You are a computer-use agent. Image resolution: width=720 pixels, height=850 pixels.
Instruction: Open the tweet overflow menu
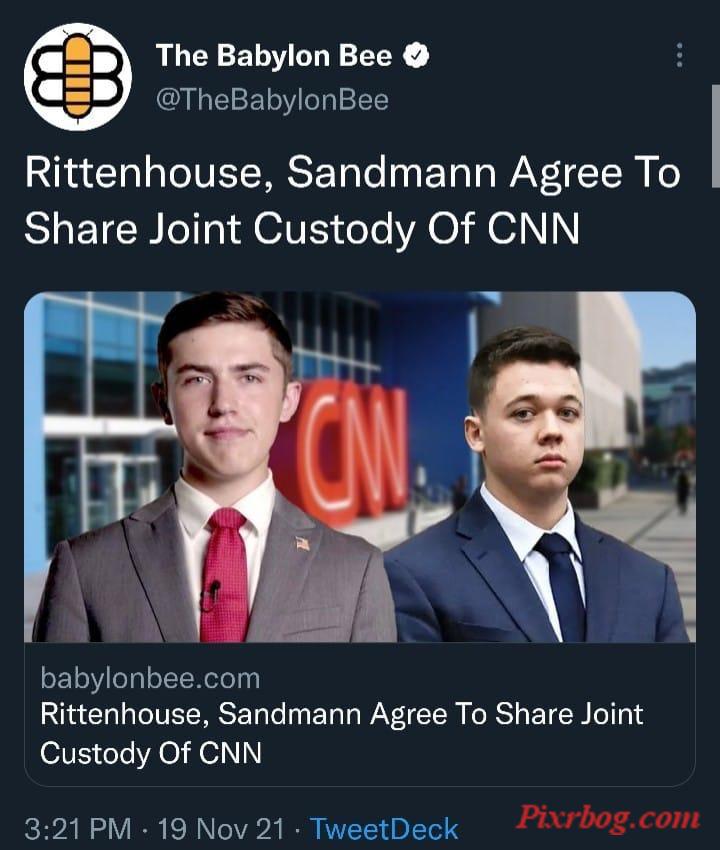[680, 56]
